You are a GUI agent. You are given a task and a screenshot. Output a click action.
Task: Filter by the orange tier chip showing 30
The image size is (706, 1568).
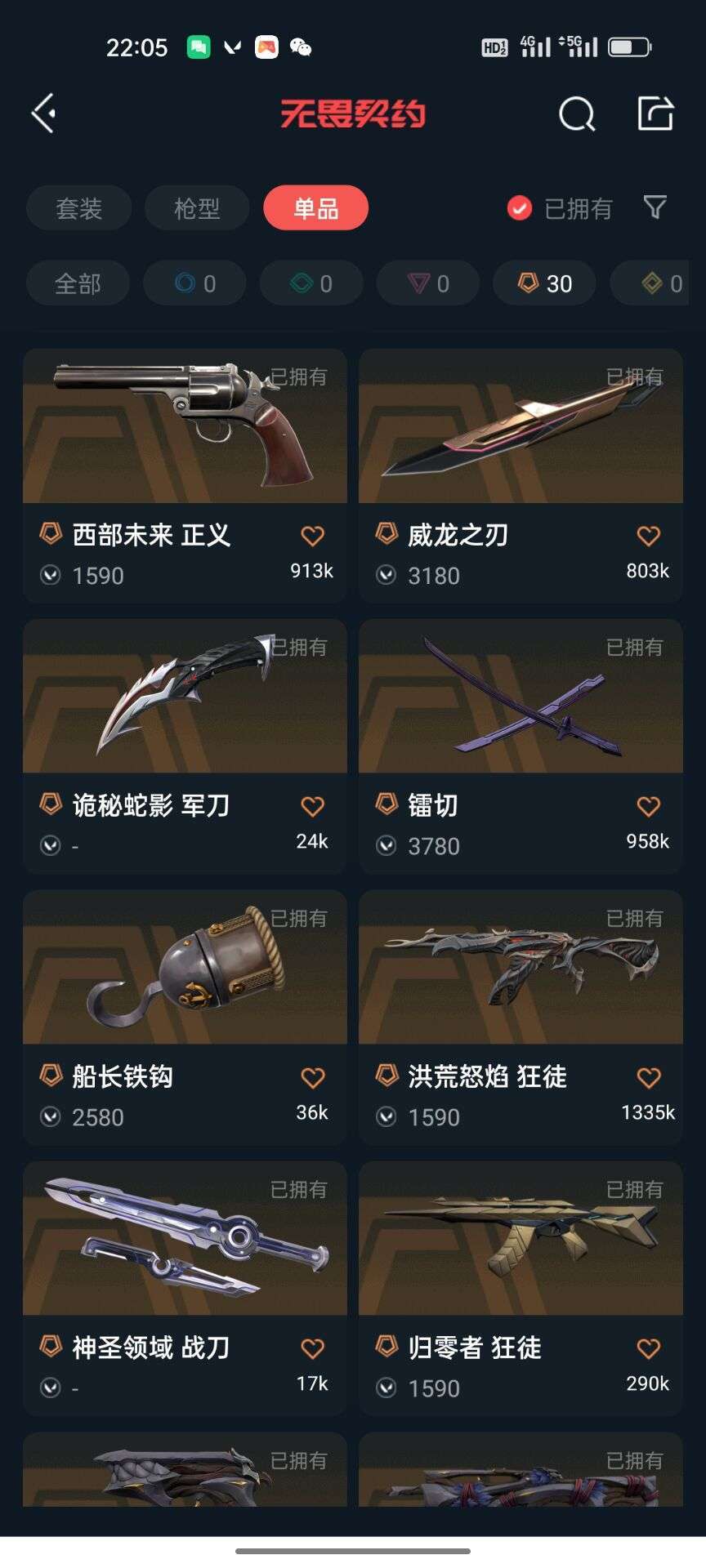pyautogui.click(x=544, y=283)
